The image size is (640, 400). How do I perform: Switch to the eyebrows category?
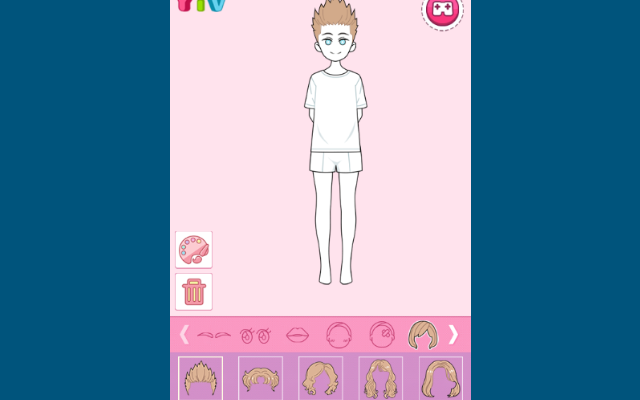213,334
